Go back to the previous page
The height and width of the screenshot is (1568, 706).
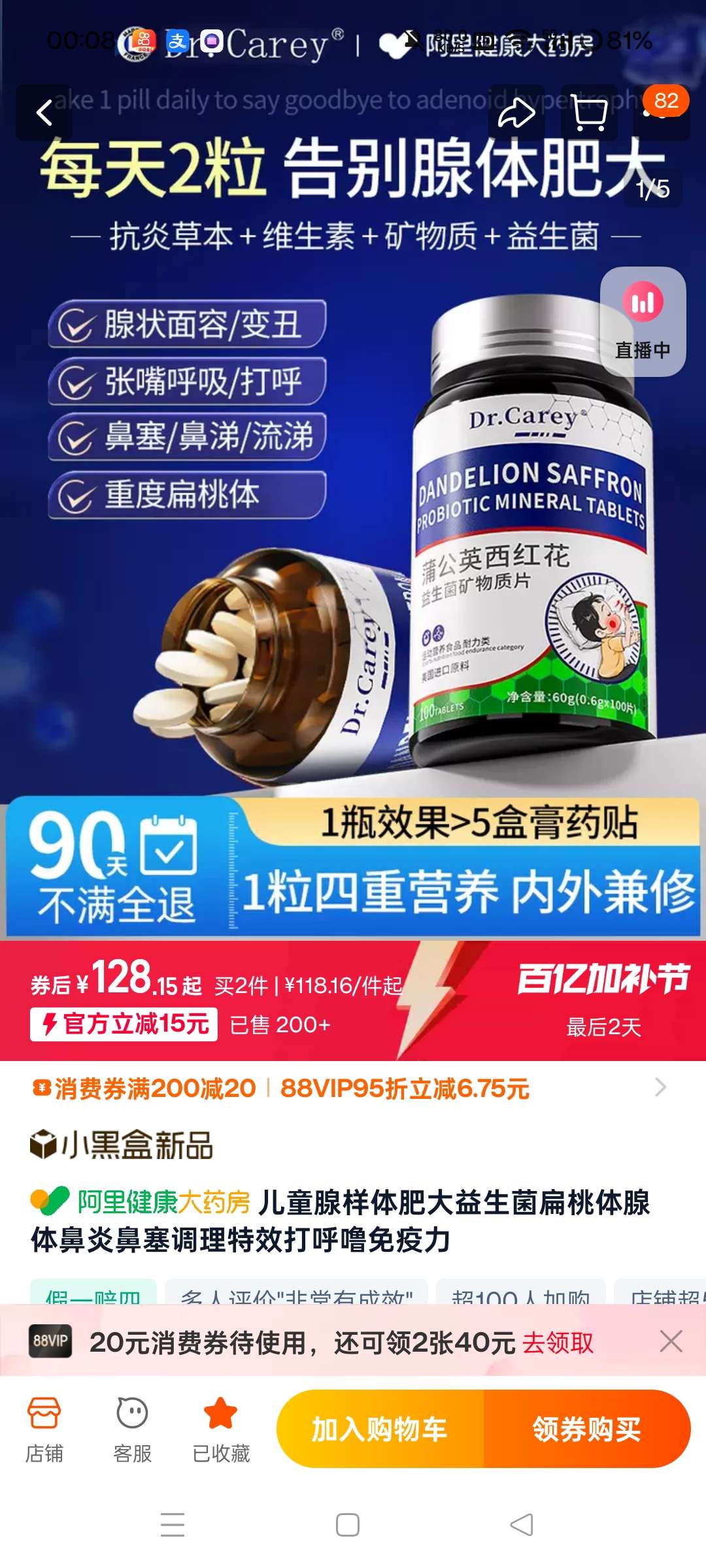pyautogui.click(x=44, y=113)
